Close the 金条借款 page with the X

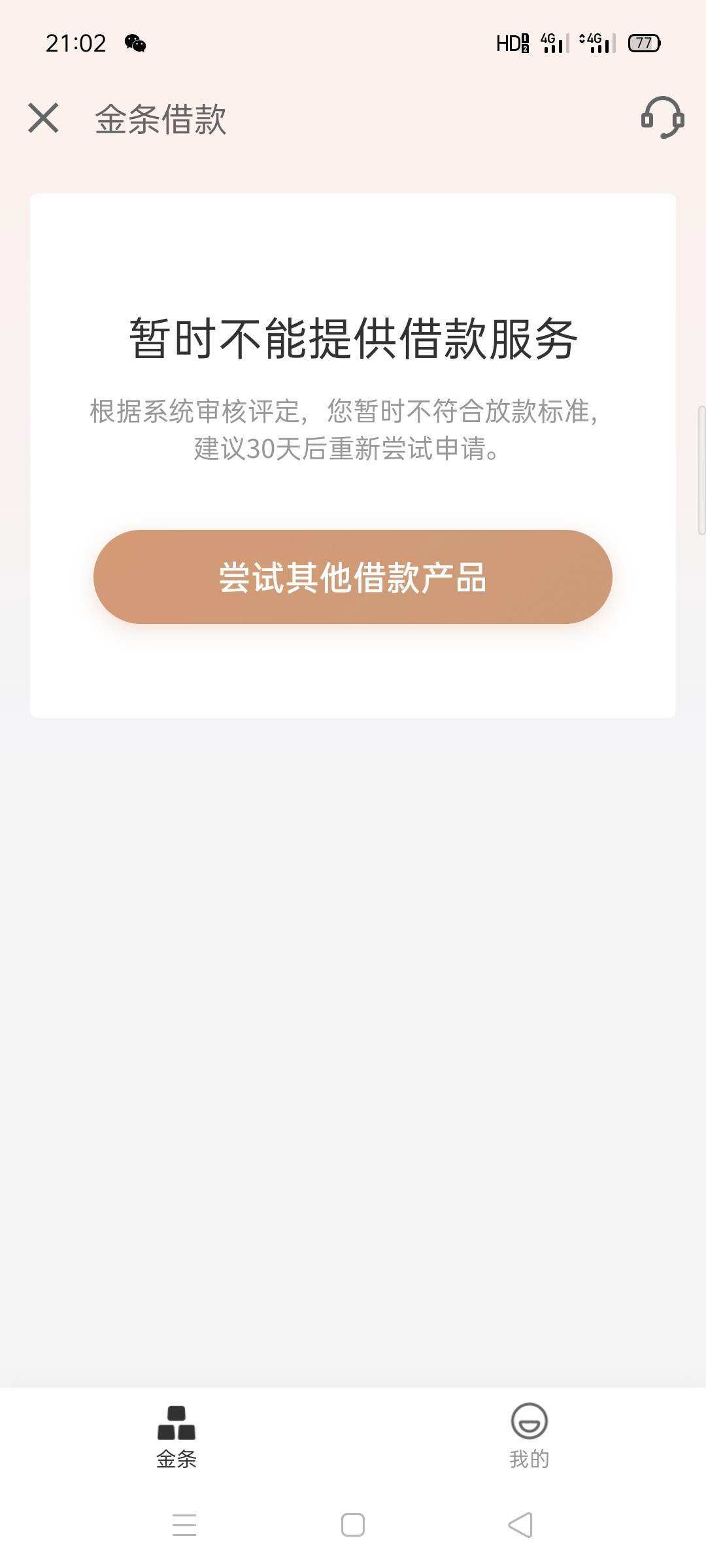[x=43, y=119]
